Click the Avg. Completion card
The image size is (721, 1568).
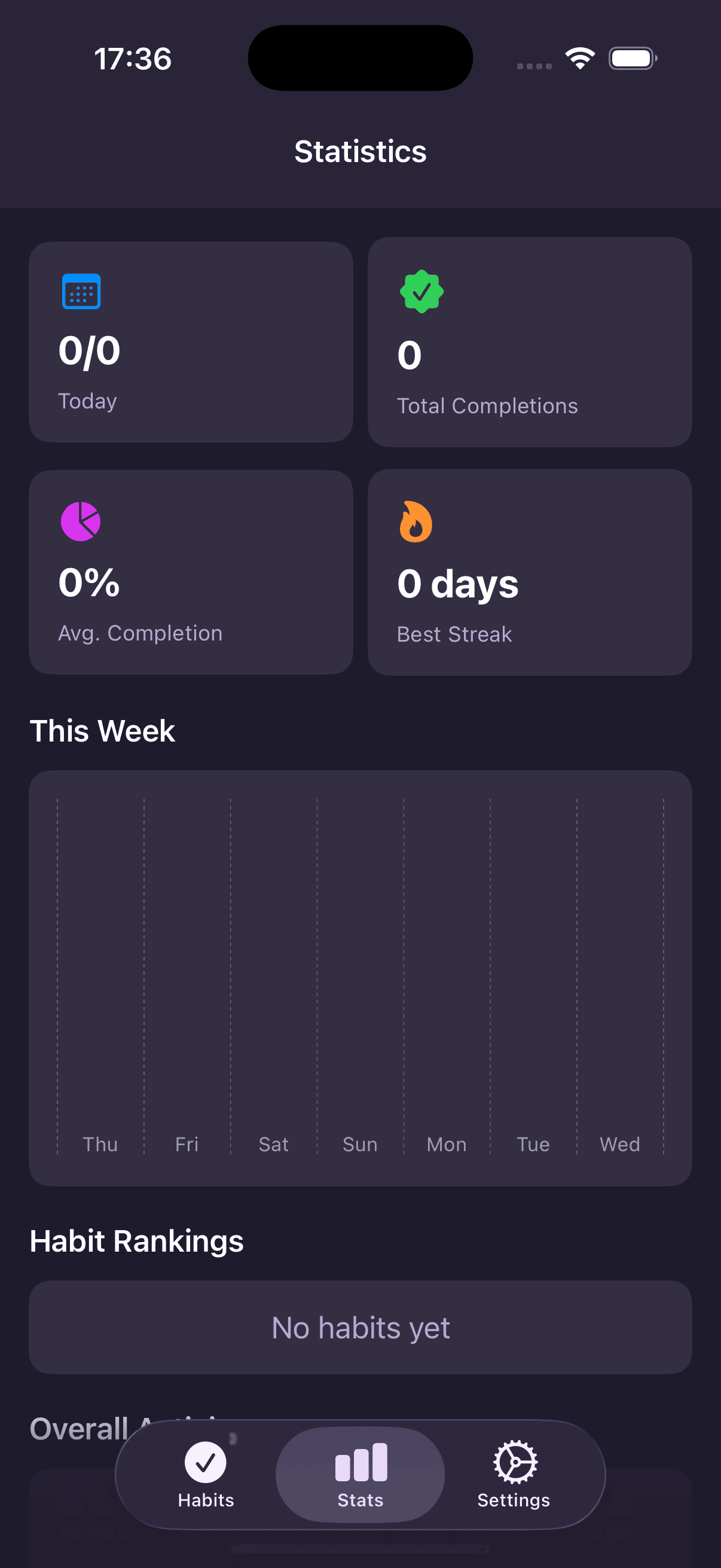click(191, 571)
